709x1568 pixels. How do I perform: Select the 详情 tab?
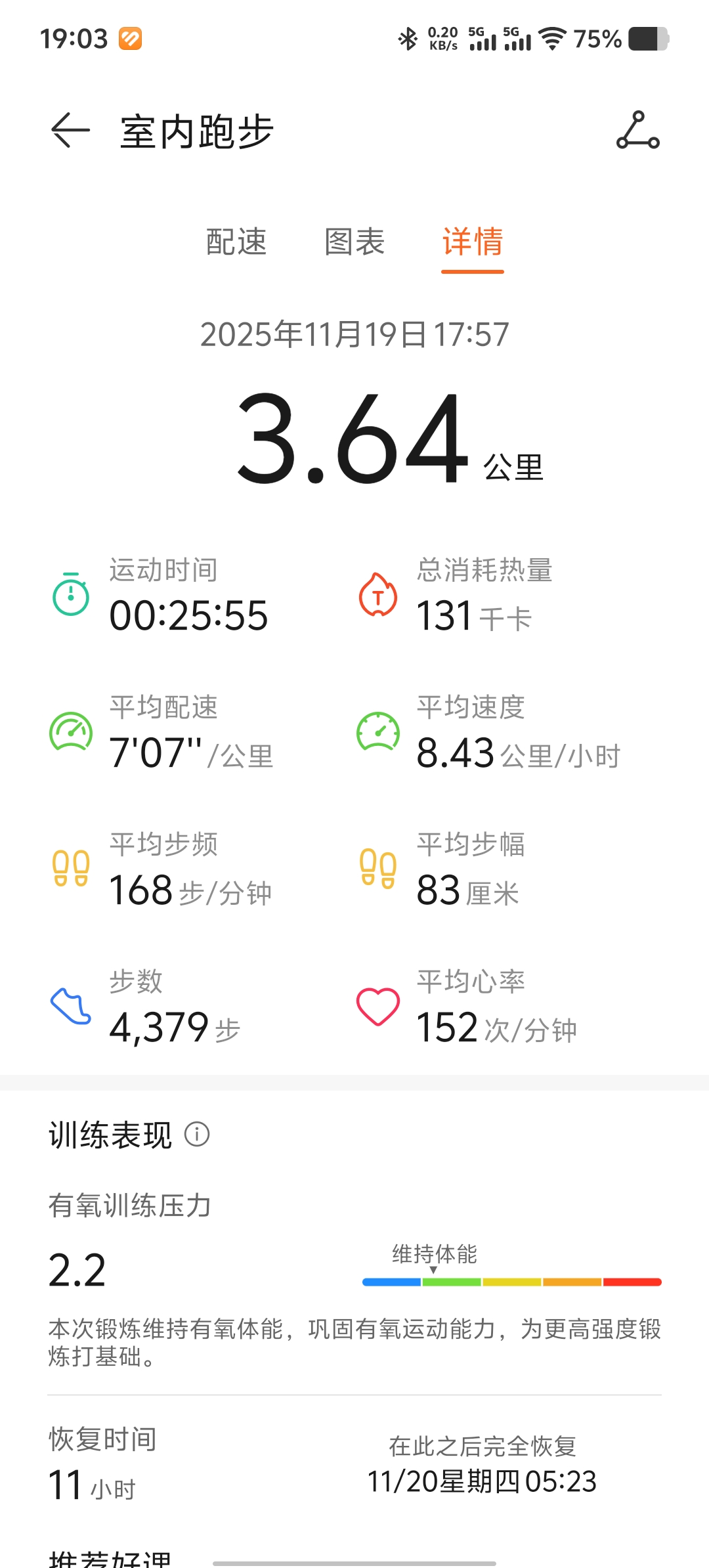pyautogui.click(x=472, y=242)
